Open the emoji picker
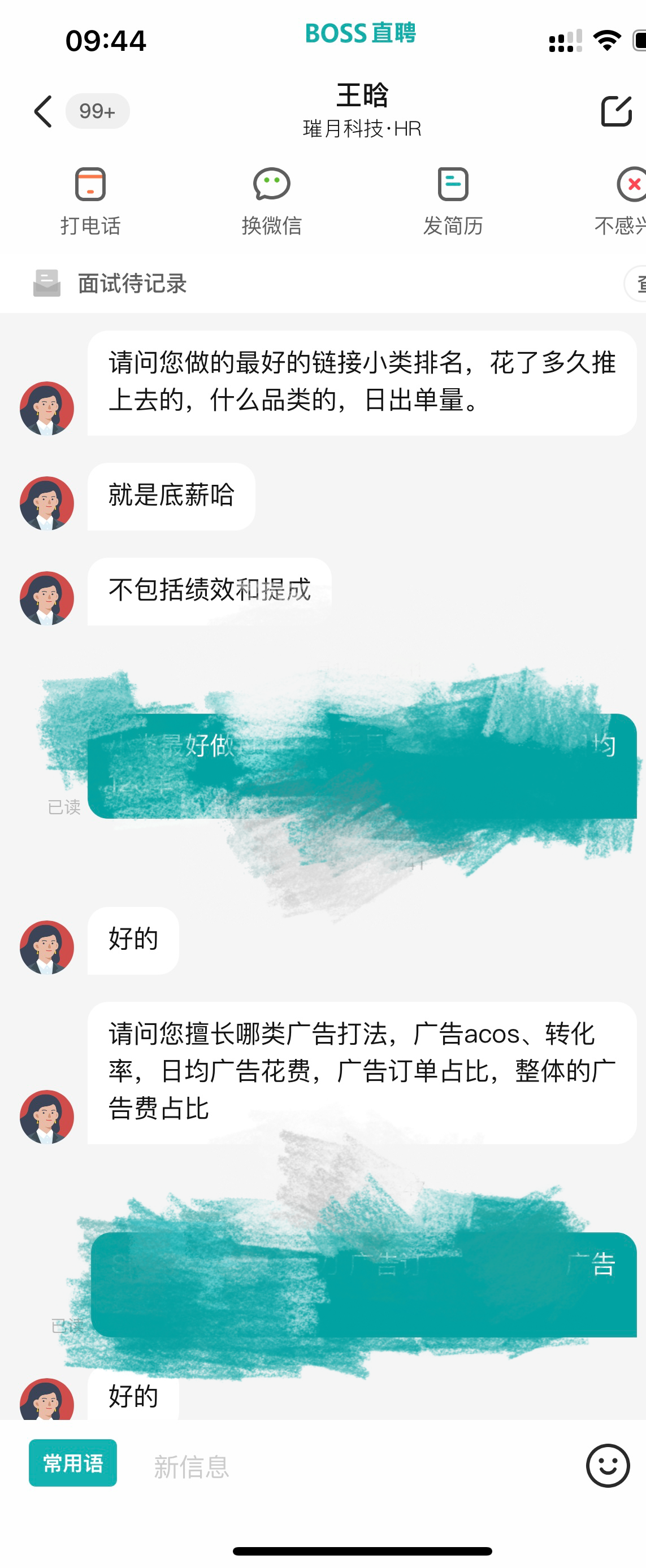The height and width of the screenshot is (1568, 646). click(608, 1466)
